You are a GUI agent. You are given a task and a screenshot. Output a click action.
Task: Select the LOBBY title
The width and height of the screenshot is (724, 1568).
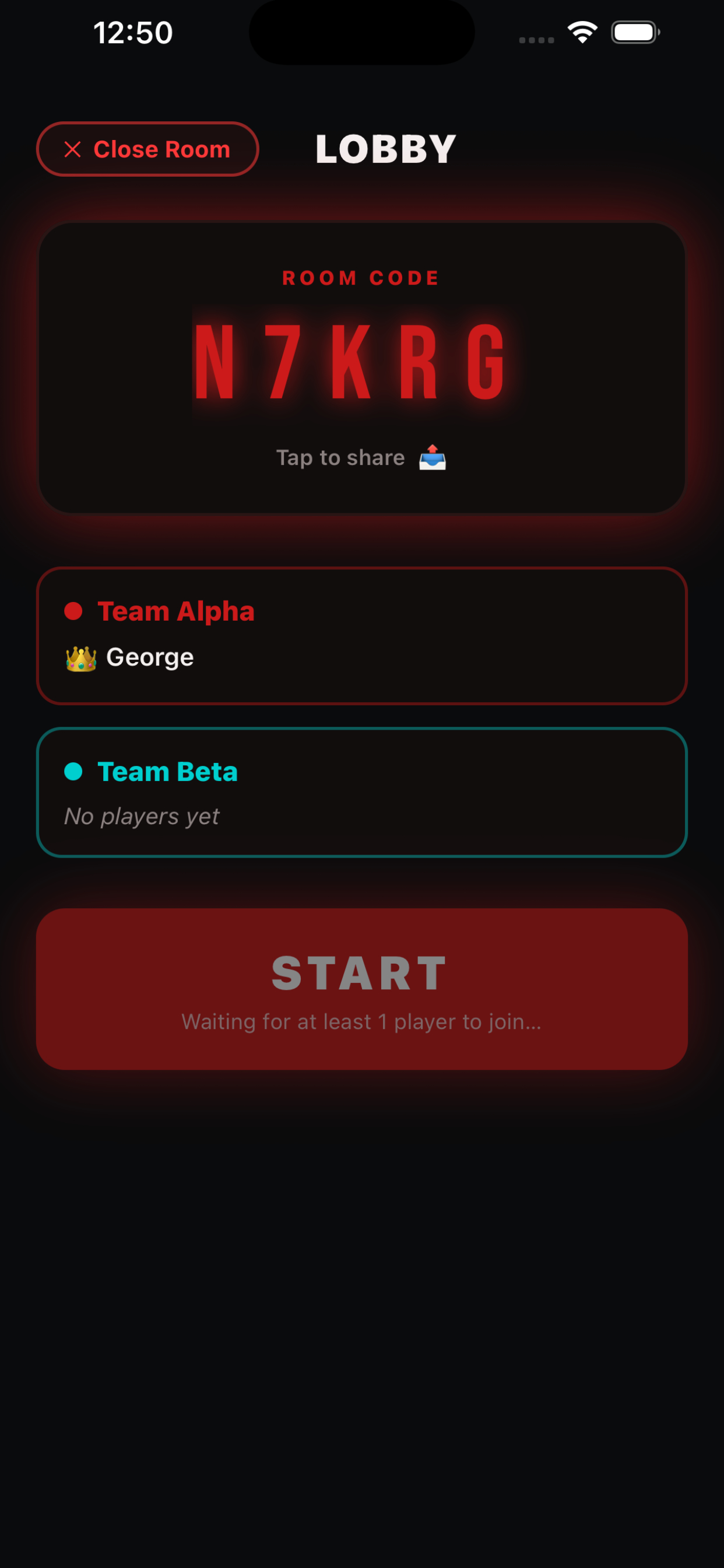(x=385, y=148)
